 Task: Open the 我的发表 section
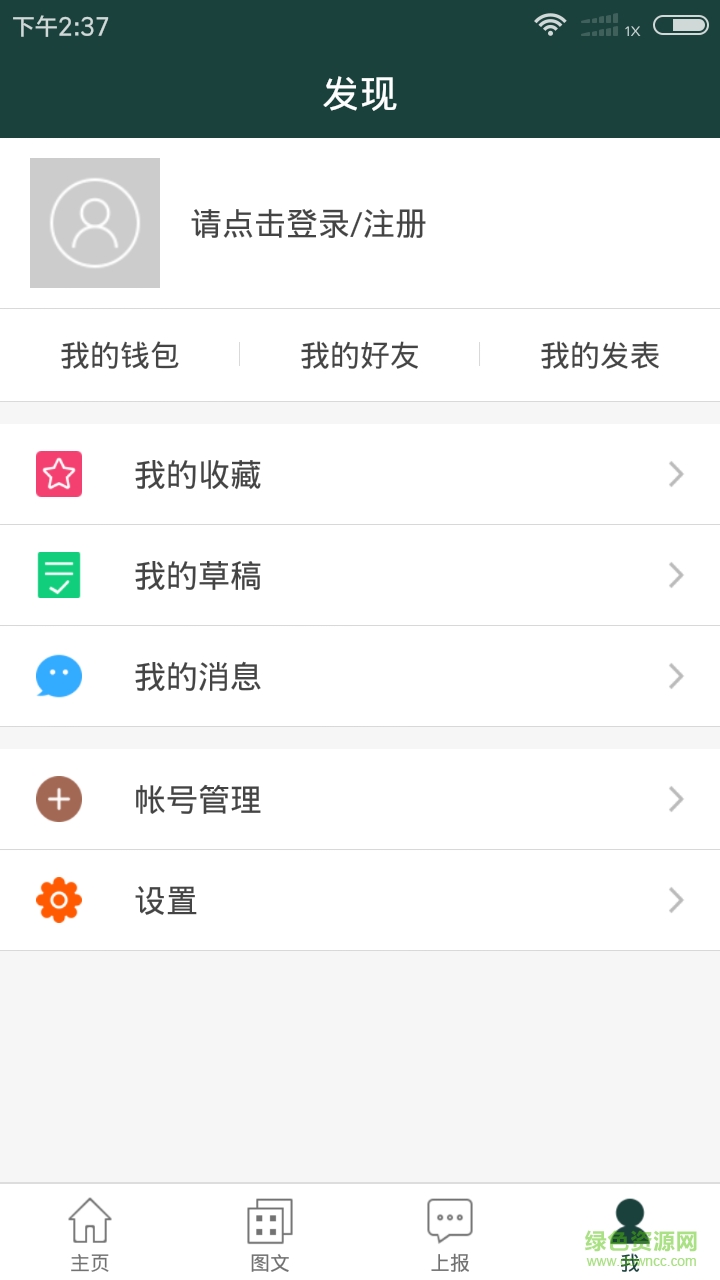[600, 356]
